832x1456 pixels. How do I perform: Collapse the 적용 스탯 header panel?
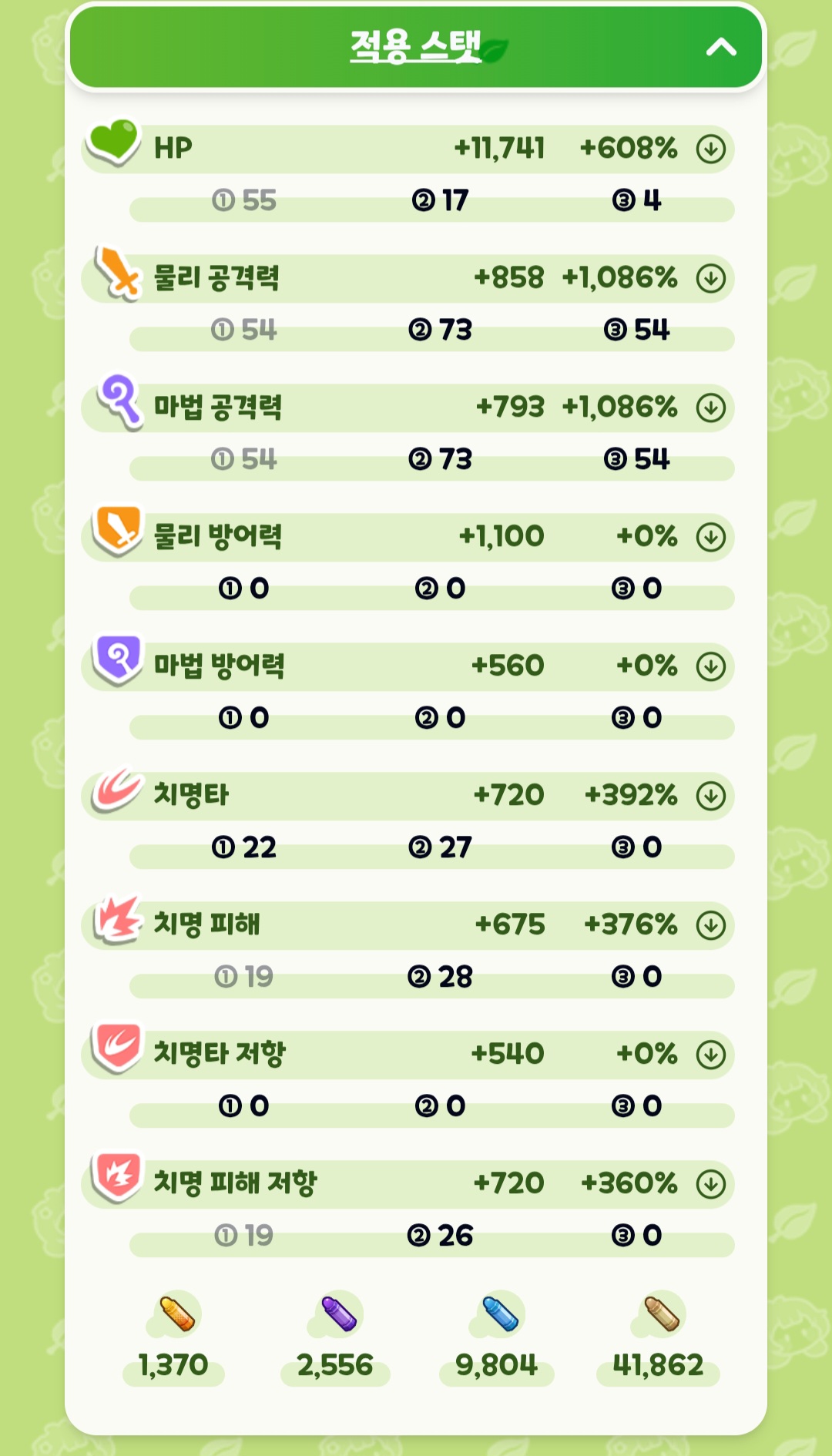tap(721, 48)
